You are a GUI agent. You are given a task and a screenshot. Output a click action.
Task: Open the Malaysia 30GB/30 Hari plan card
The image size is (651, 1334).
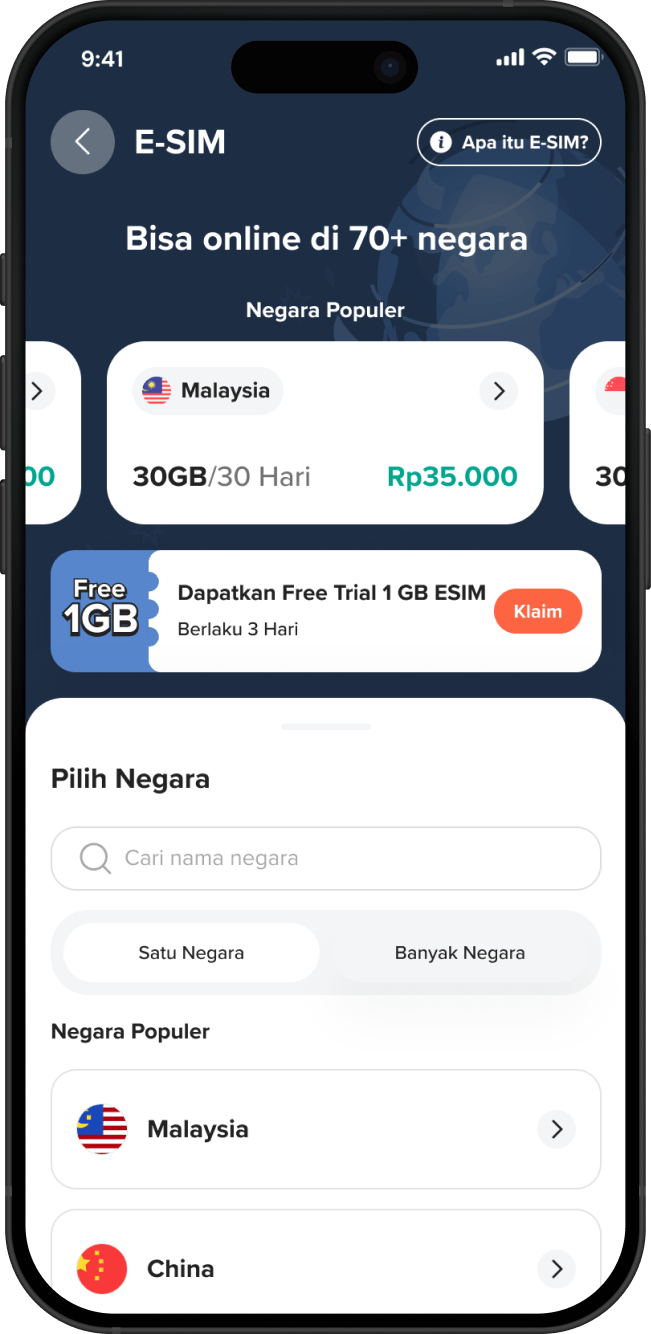325,432
